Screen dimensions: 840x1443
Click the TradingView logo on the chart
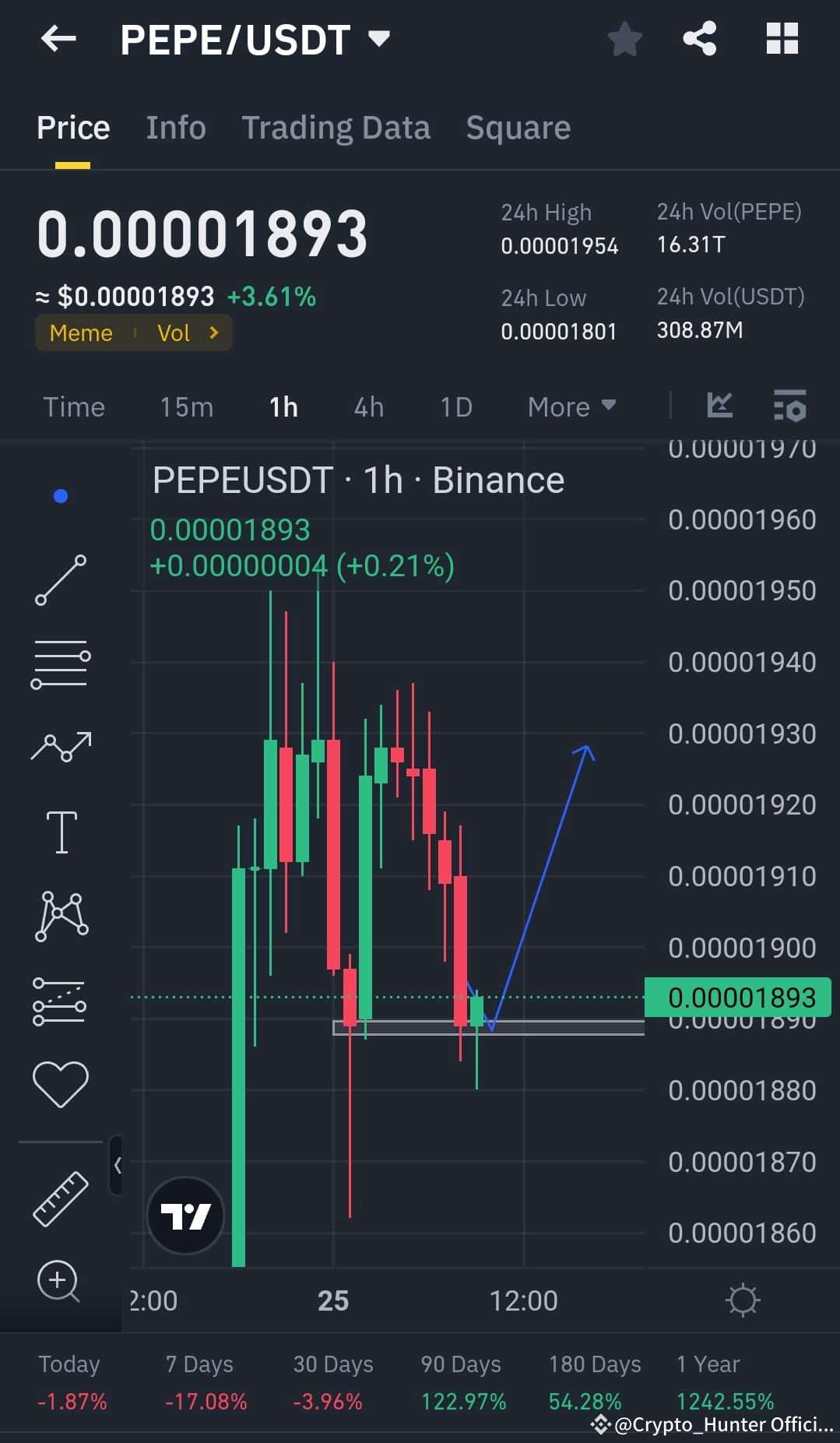click(185, 1215)
